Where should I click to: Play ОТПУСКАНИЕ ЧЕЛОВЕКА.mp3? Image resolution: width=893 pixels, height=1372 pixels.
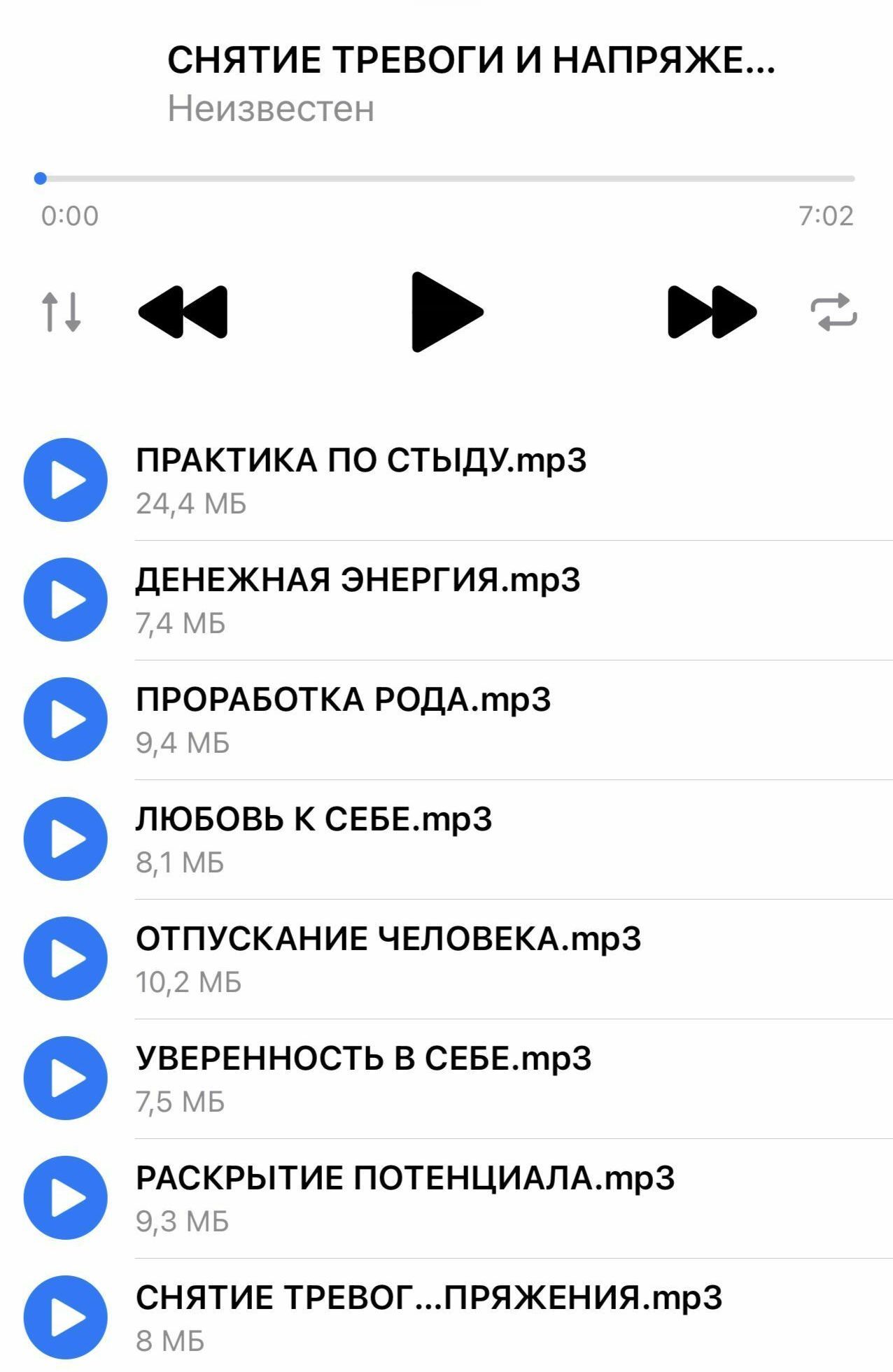point(66,959)
